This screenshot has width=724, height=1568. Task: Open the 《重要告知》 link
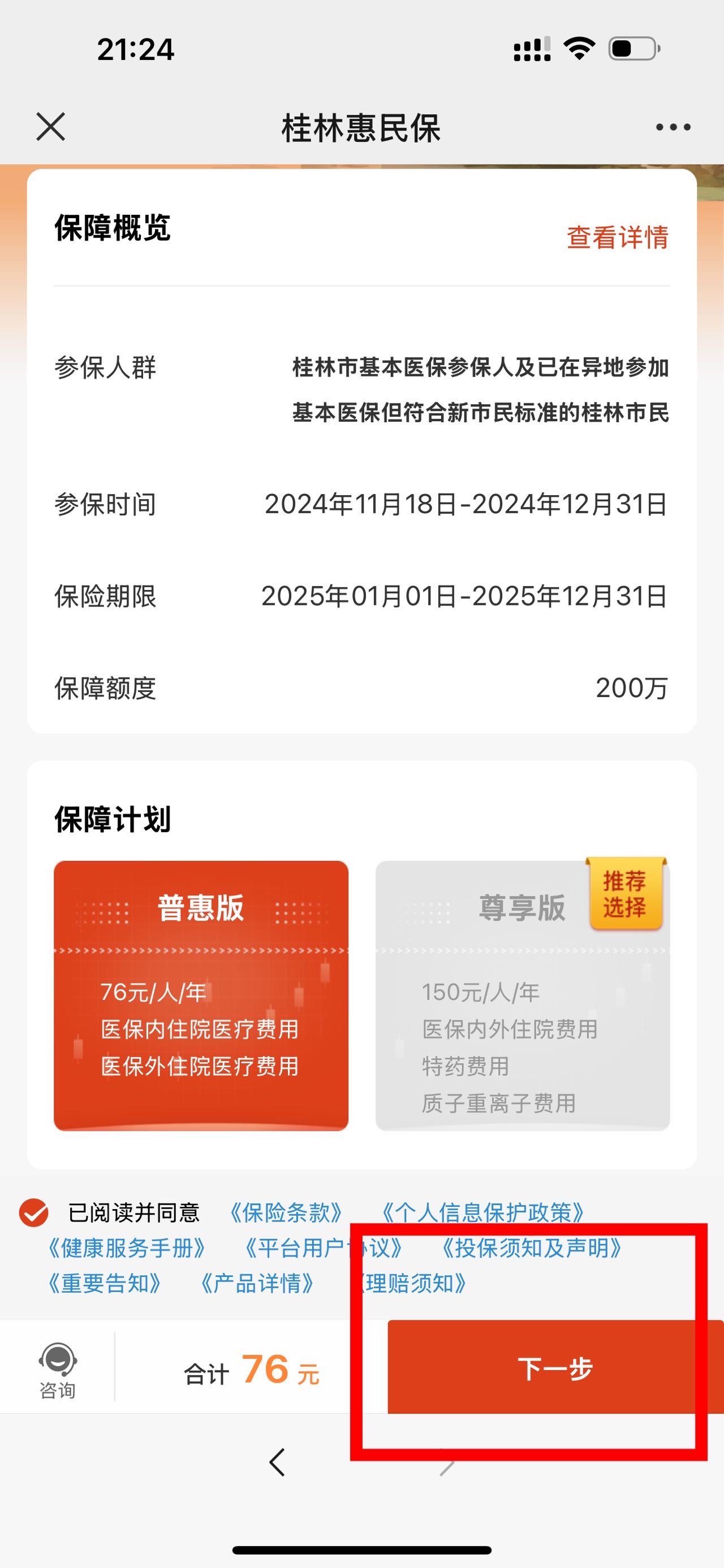(x=105, y=1284)
